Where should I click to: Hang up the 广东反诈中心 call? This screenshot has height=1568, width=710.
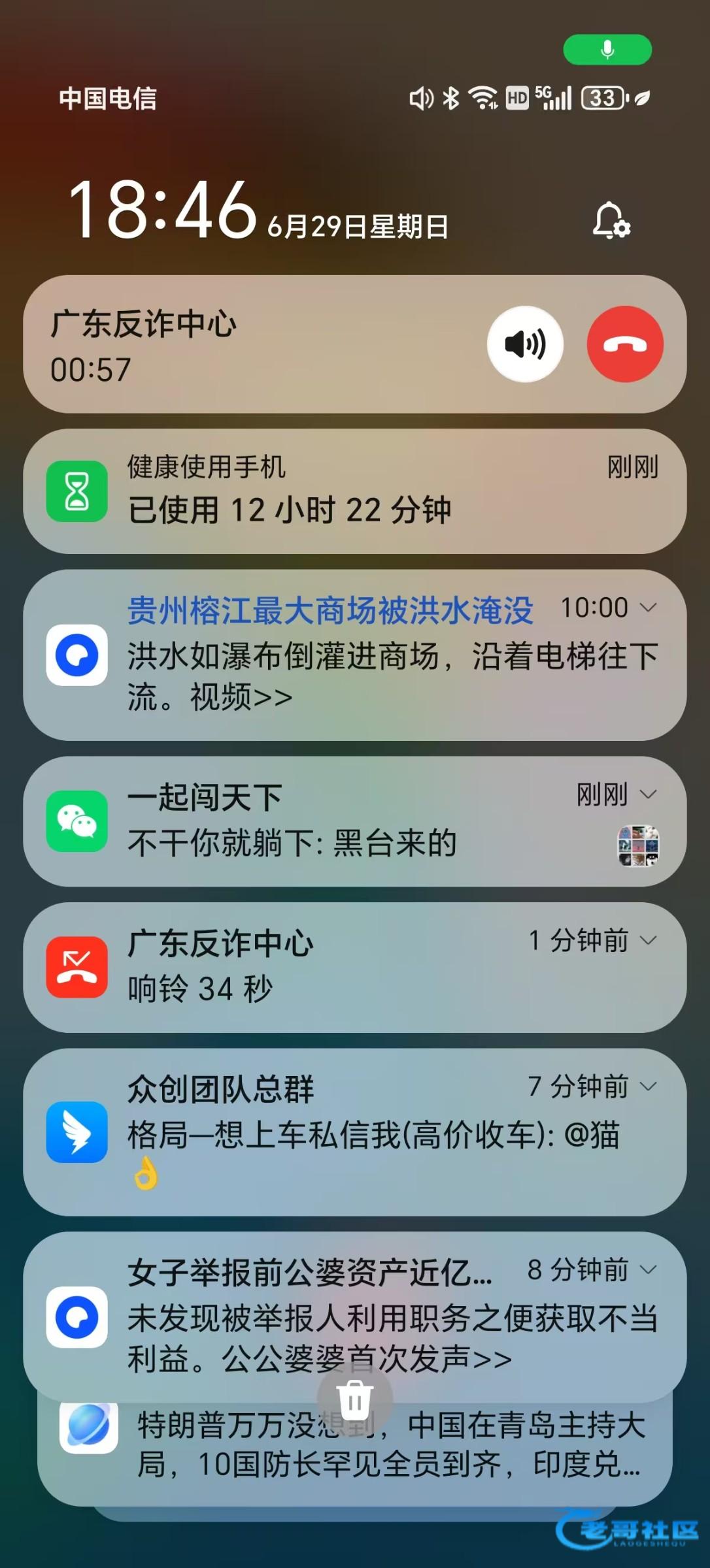click(625, 344)
